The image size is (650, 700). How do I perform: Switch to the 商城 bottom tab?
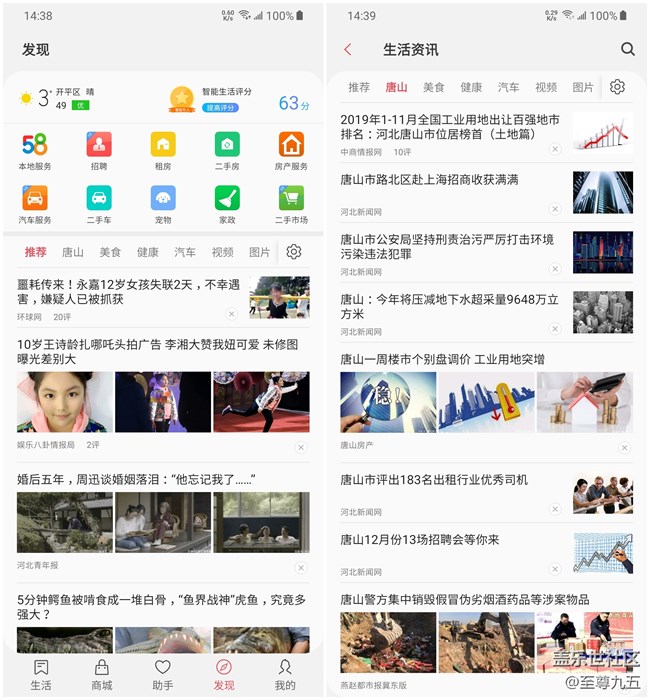(x=102, y=674)
